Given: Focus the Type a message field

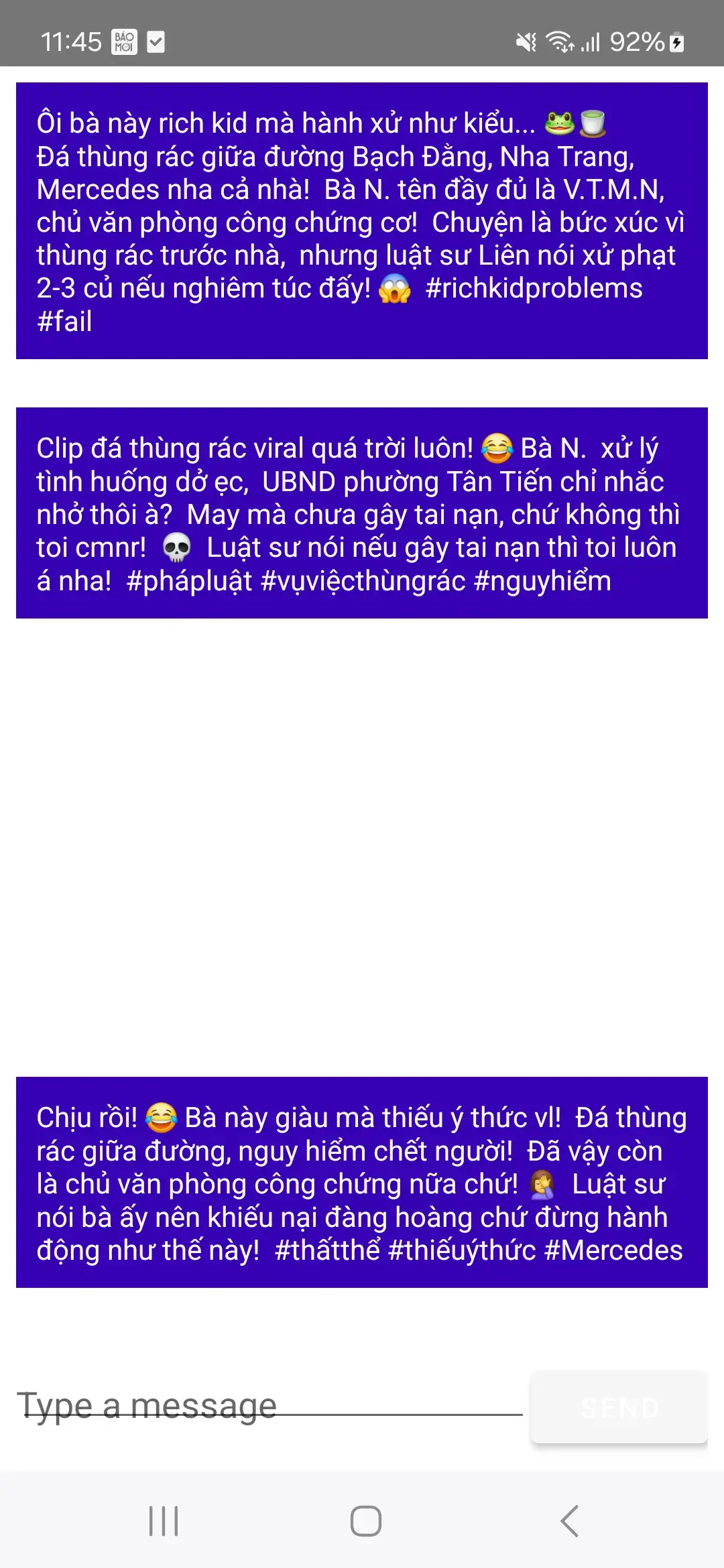Looking at the screenshot, I should point(269,1406).
